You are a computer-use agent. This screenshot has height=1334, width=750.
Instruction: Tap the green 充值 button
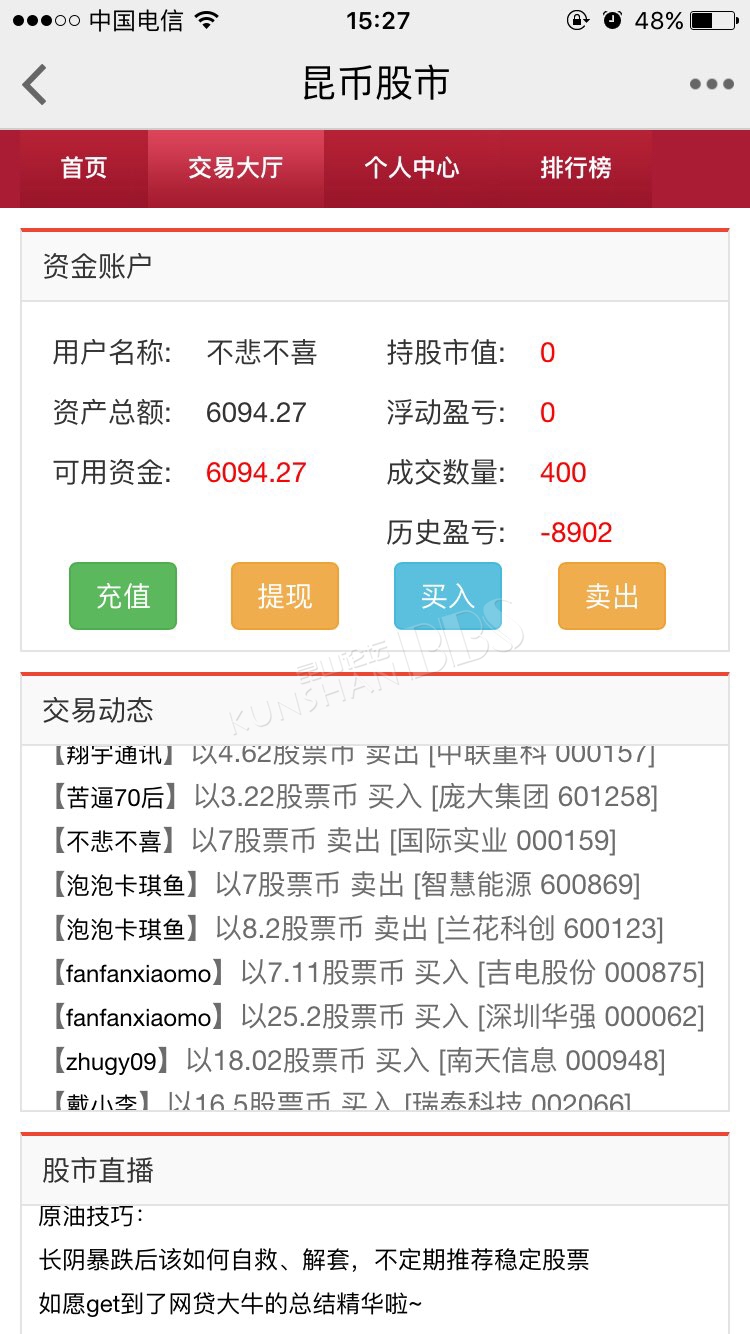[123, 596]
